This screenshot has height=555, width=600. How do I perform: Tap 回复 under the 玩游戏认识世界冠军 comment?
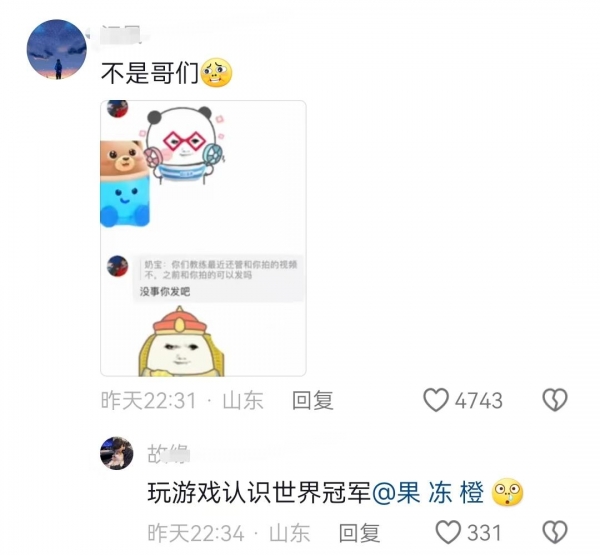[x=357, y=532]
